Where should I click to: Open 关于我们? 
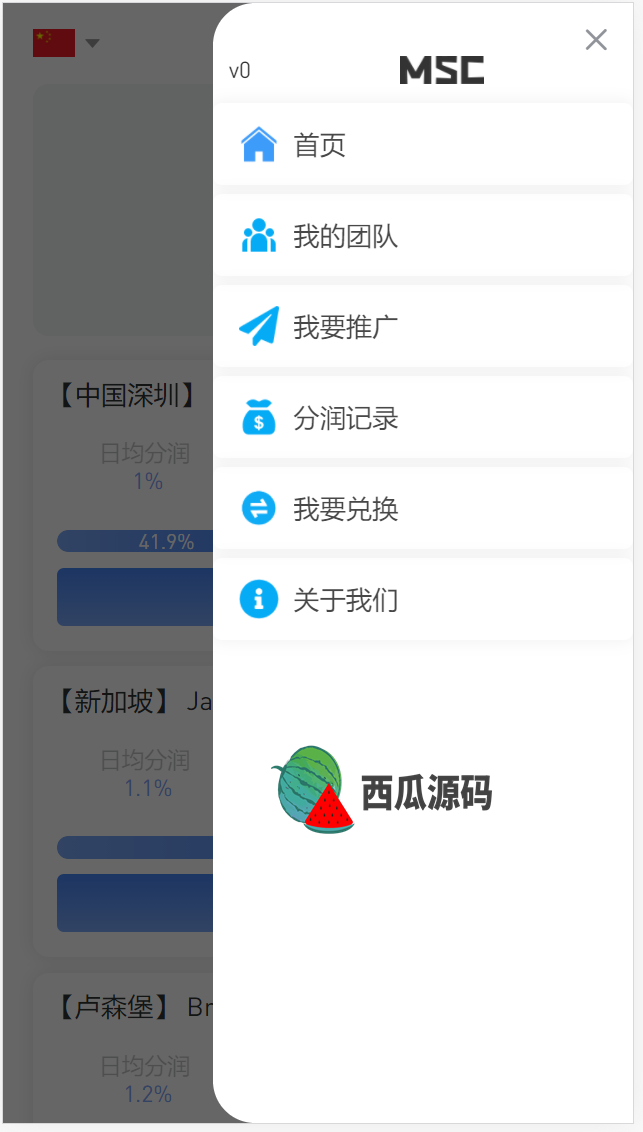point(423,599)
